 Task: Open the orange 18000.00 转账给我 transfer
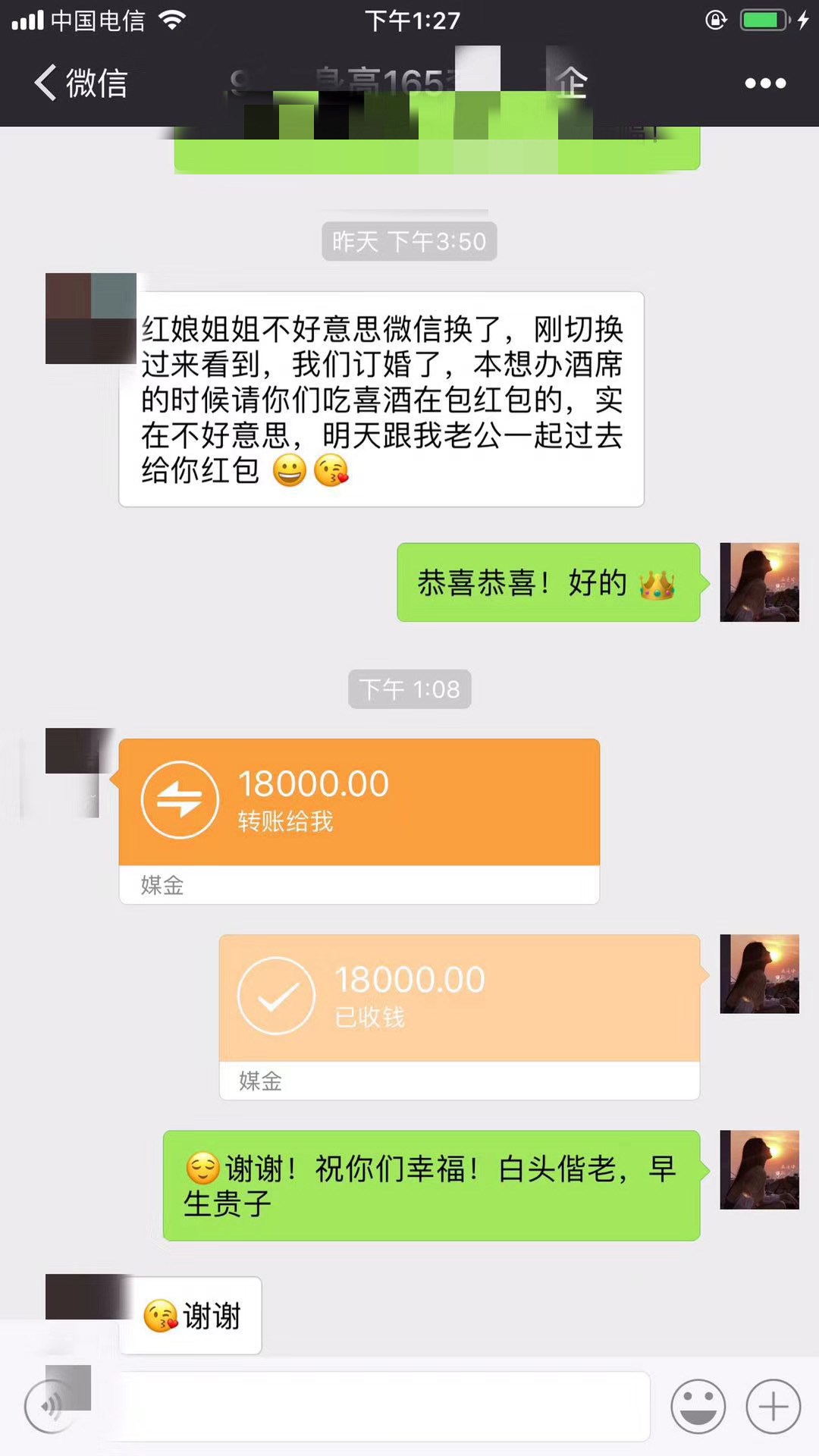tap(359, 803)
